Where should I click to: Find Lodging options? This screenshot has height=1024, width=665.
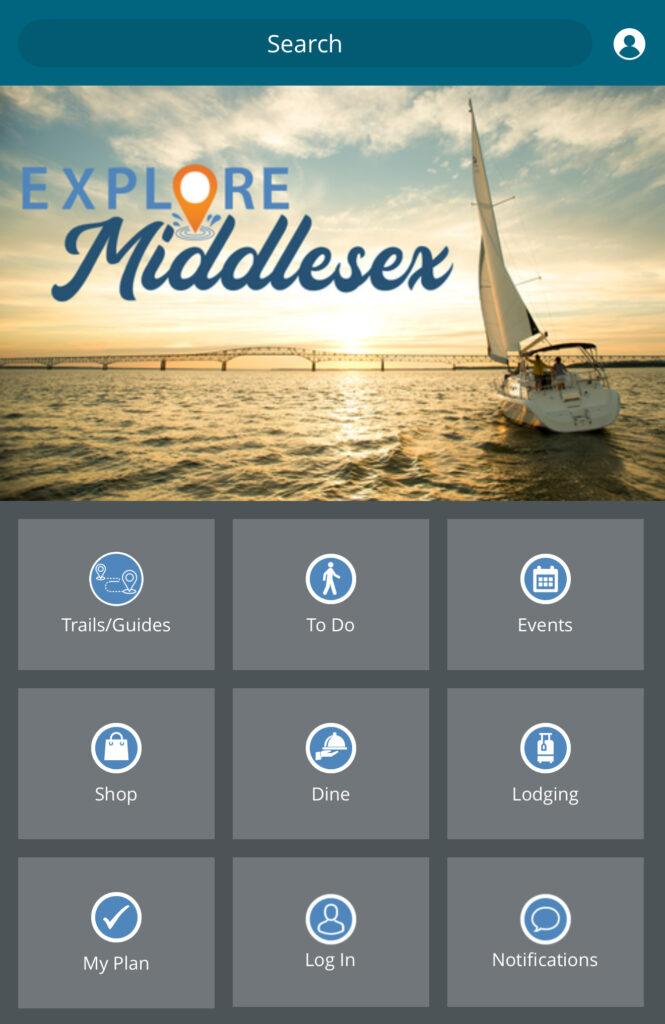tap(545, 763)
